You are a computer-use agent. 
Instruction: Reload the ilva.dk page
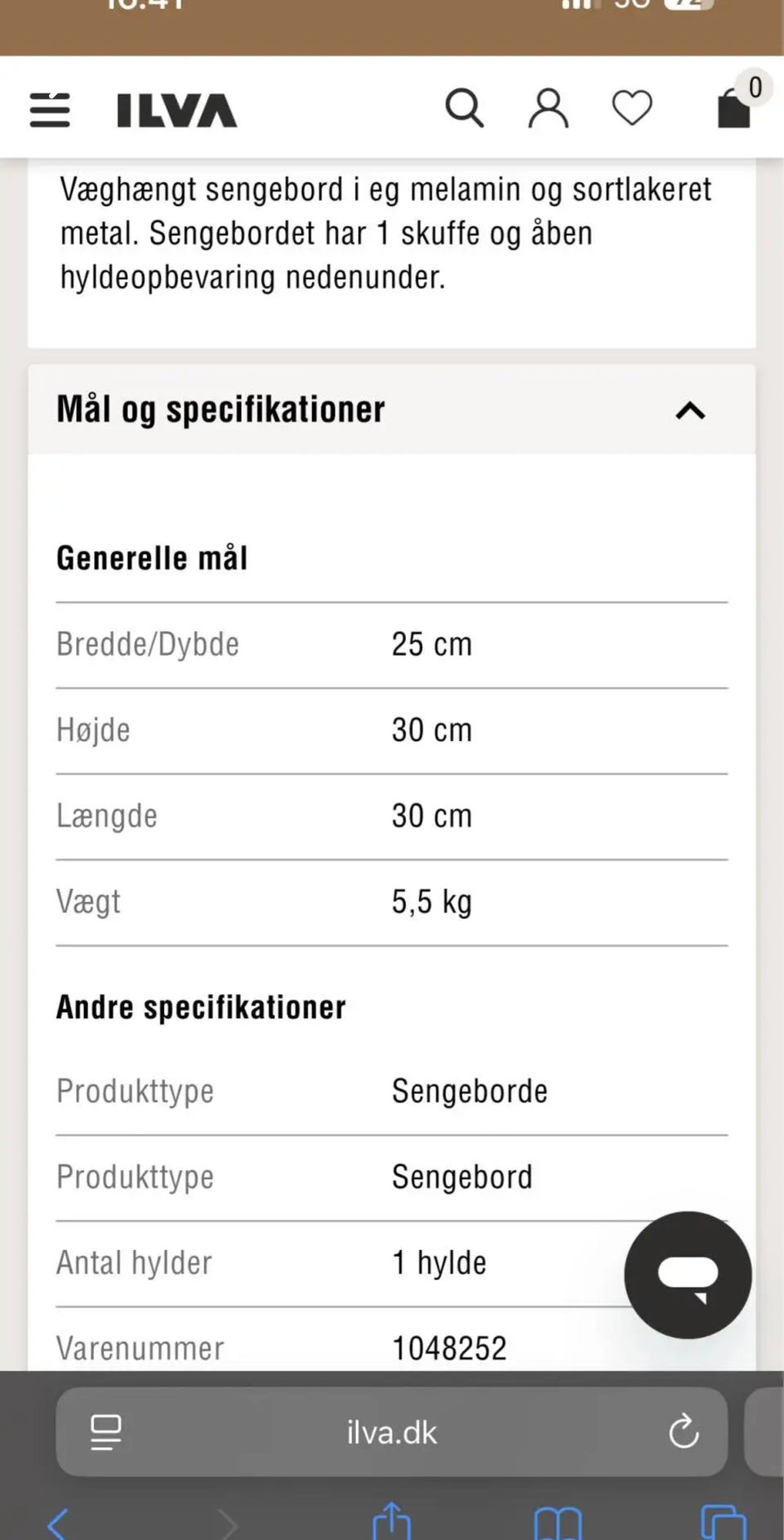[685, 1431]
